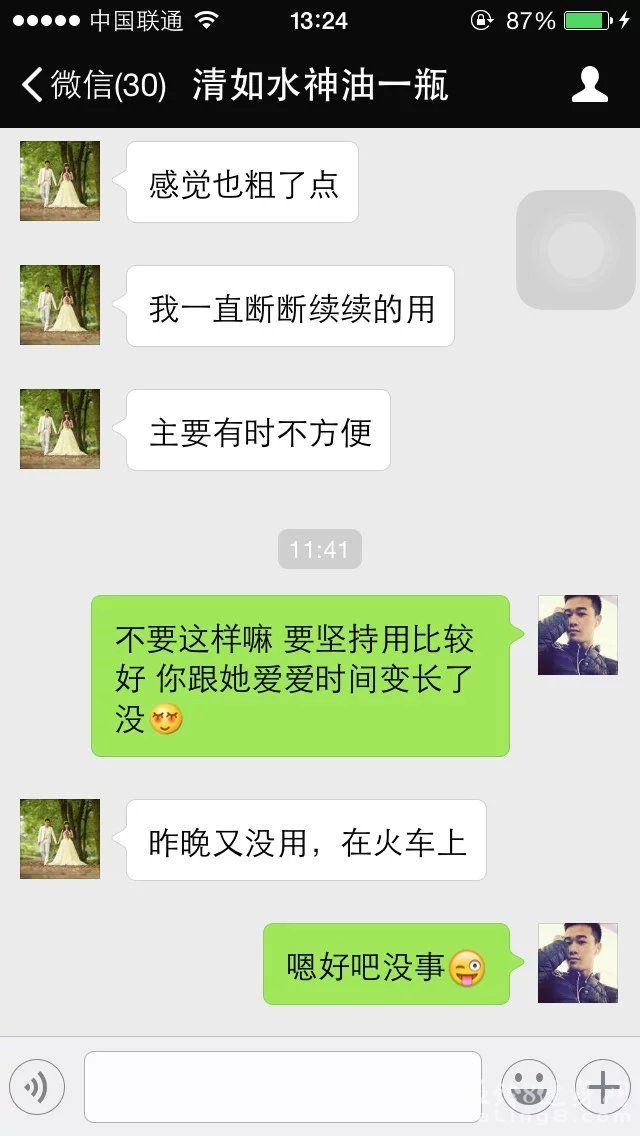
Task: Go back to the 微信 chat list
Action: point(90,86)
